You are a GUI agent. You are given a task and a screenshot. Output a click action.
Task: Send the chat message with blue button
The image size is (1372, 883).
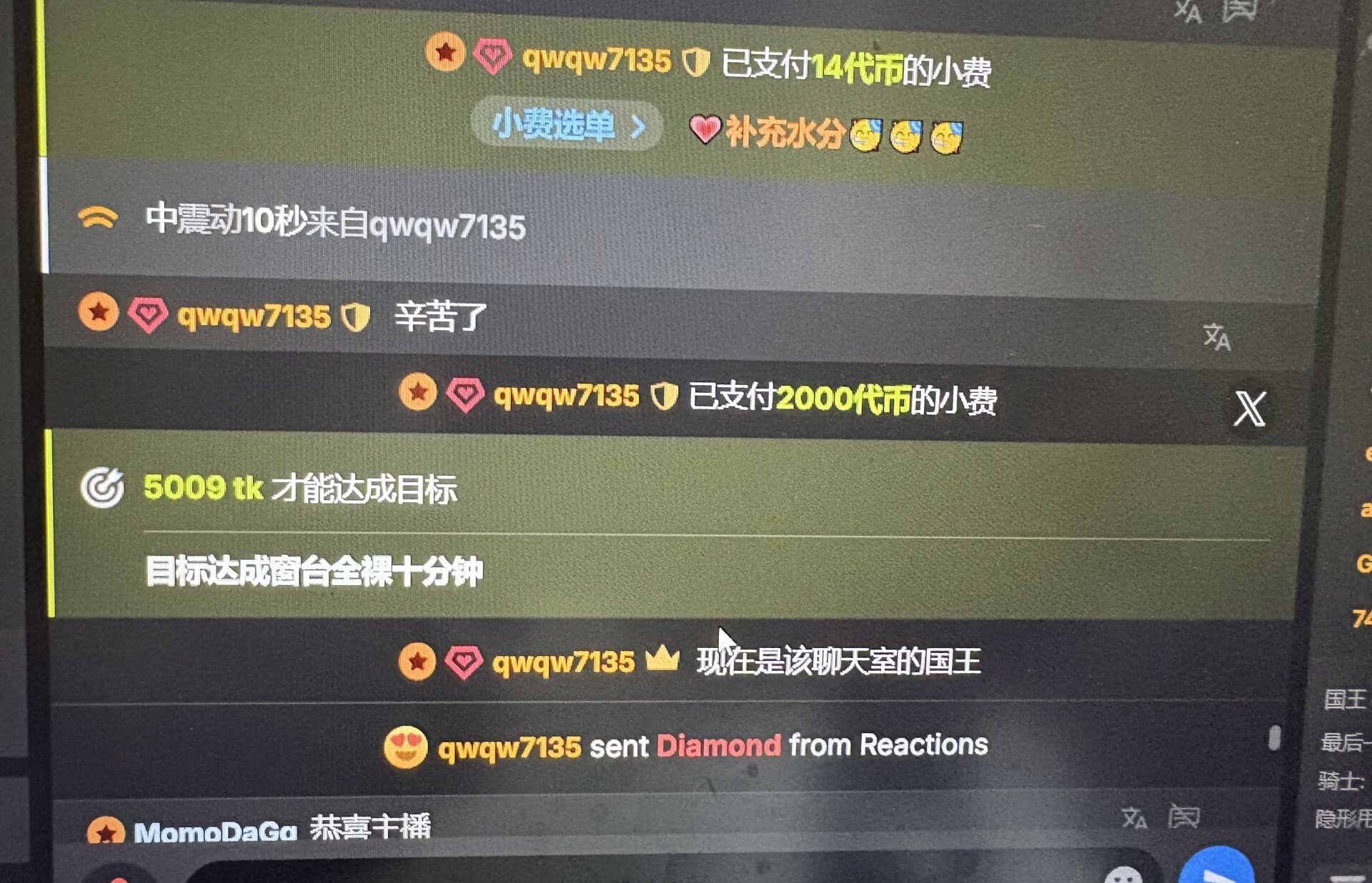coord(1217,870)
